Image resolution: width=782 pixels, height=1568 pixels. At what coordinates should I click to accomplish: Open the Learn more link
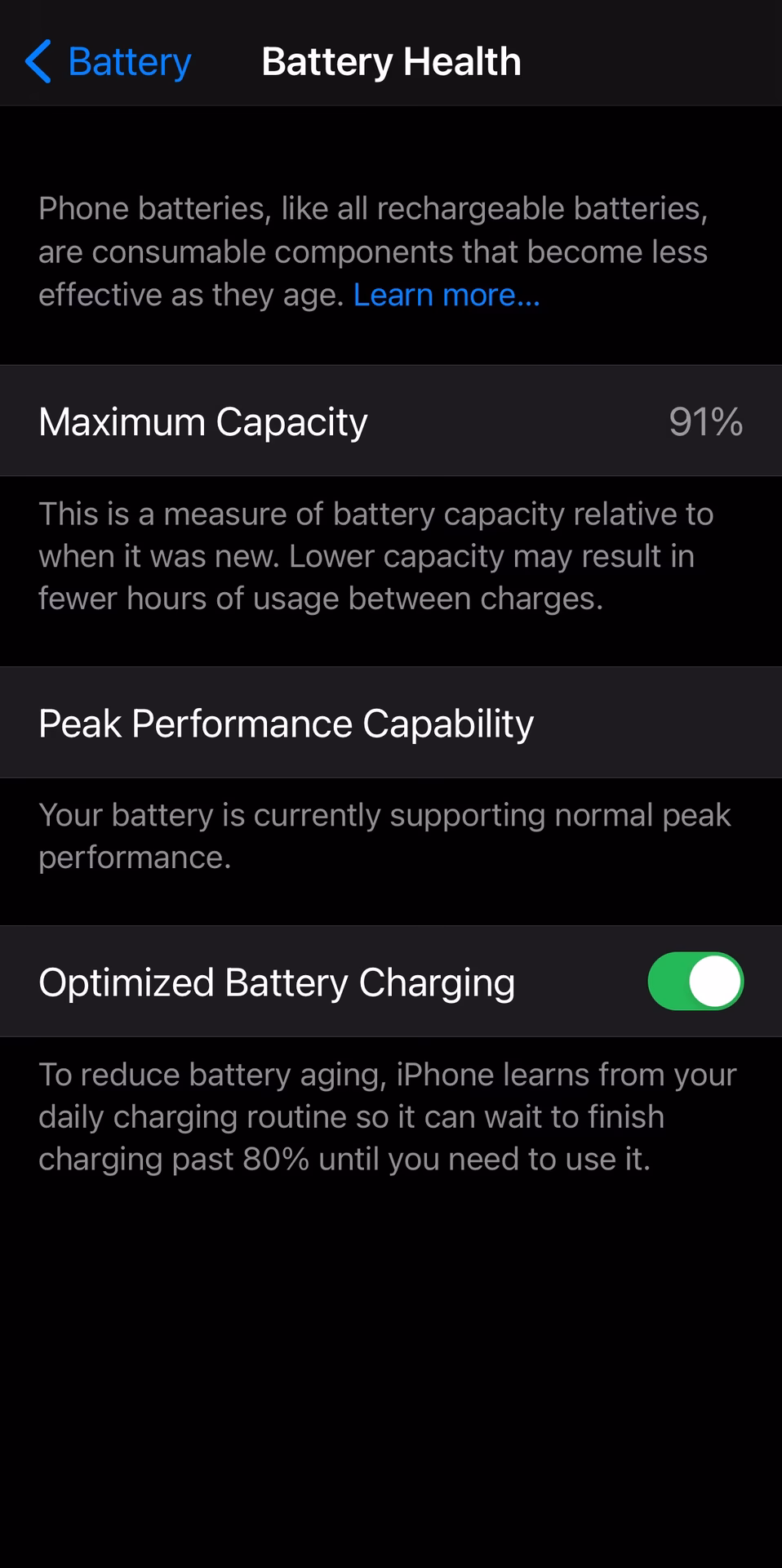coord(446,294)
